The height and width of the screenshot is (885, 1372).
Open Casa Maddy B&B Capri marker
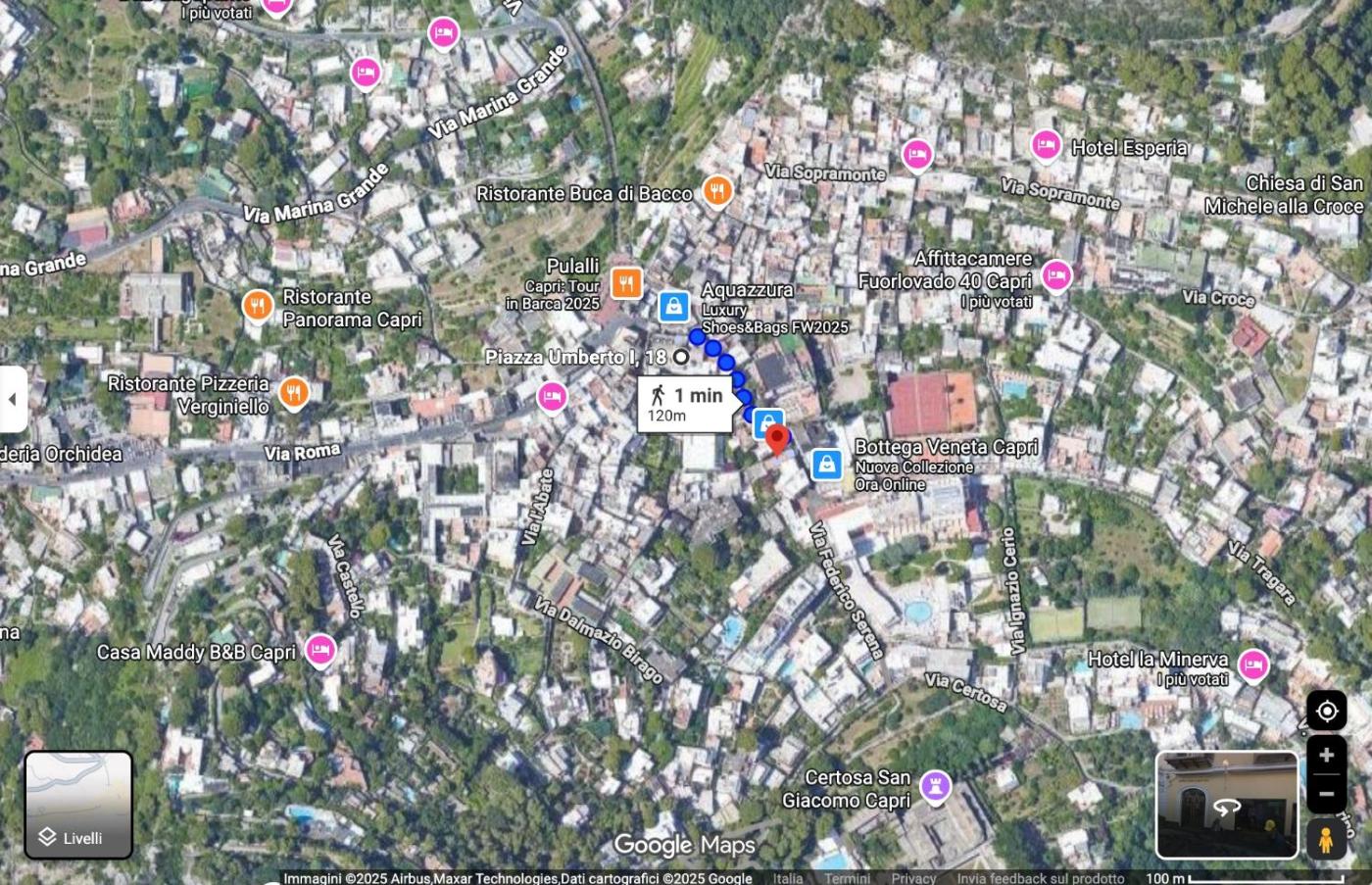pos(319,650)
